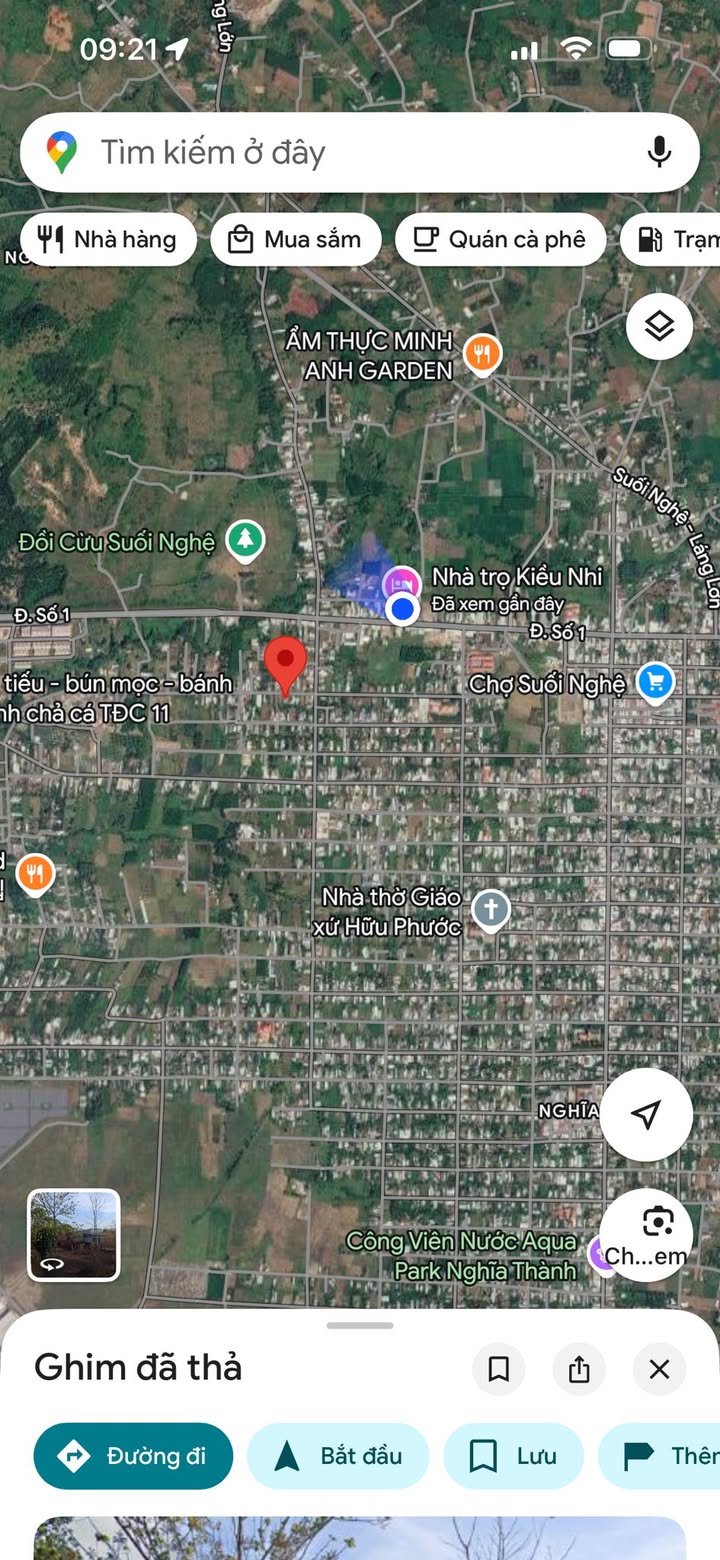View Ẩm Thực Minh Anh Garden restaurant pin
This screenshot has width=720, height=1560.
[x=483, y=353]
